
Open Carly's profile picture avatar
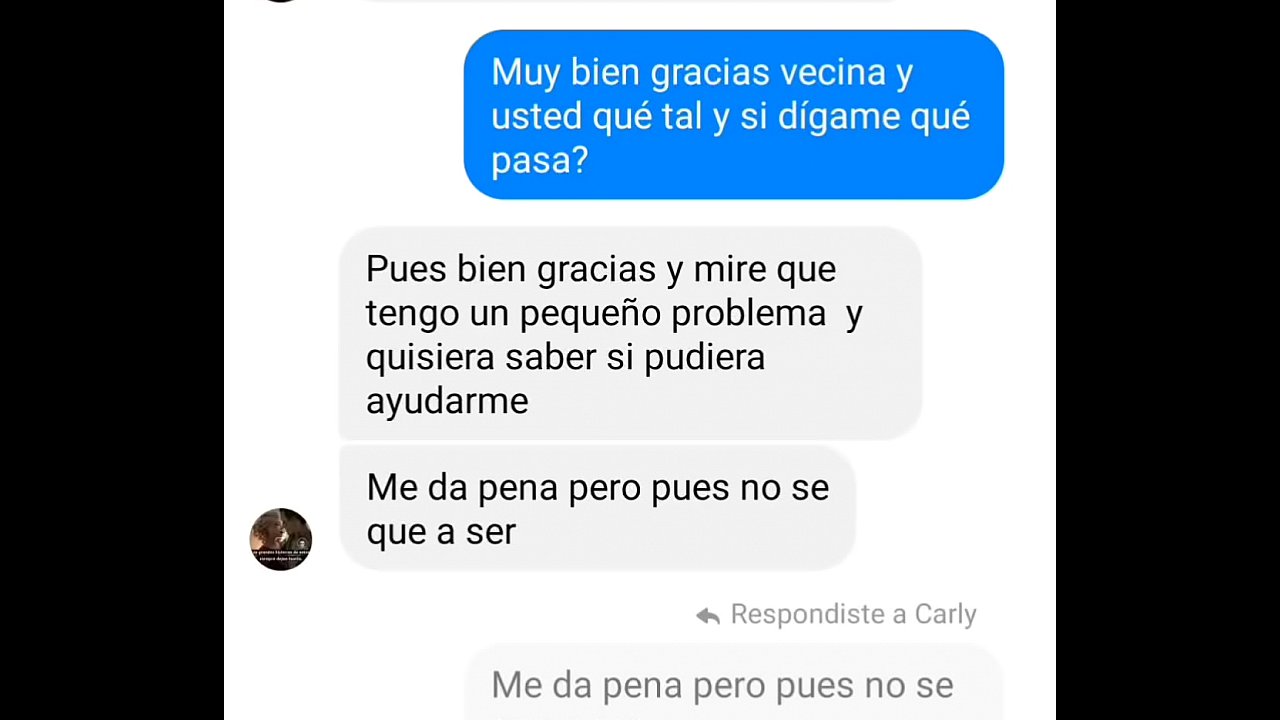280,539
